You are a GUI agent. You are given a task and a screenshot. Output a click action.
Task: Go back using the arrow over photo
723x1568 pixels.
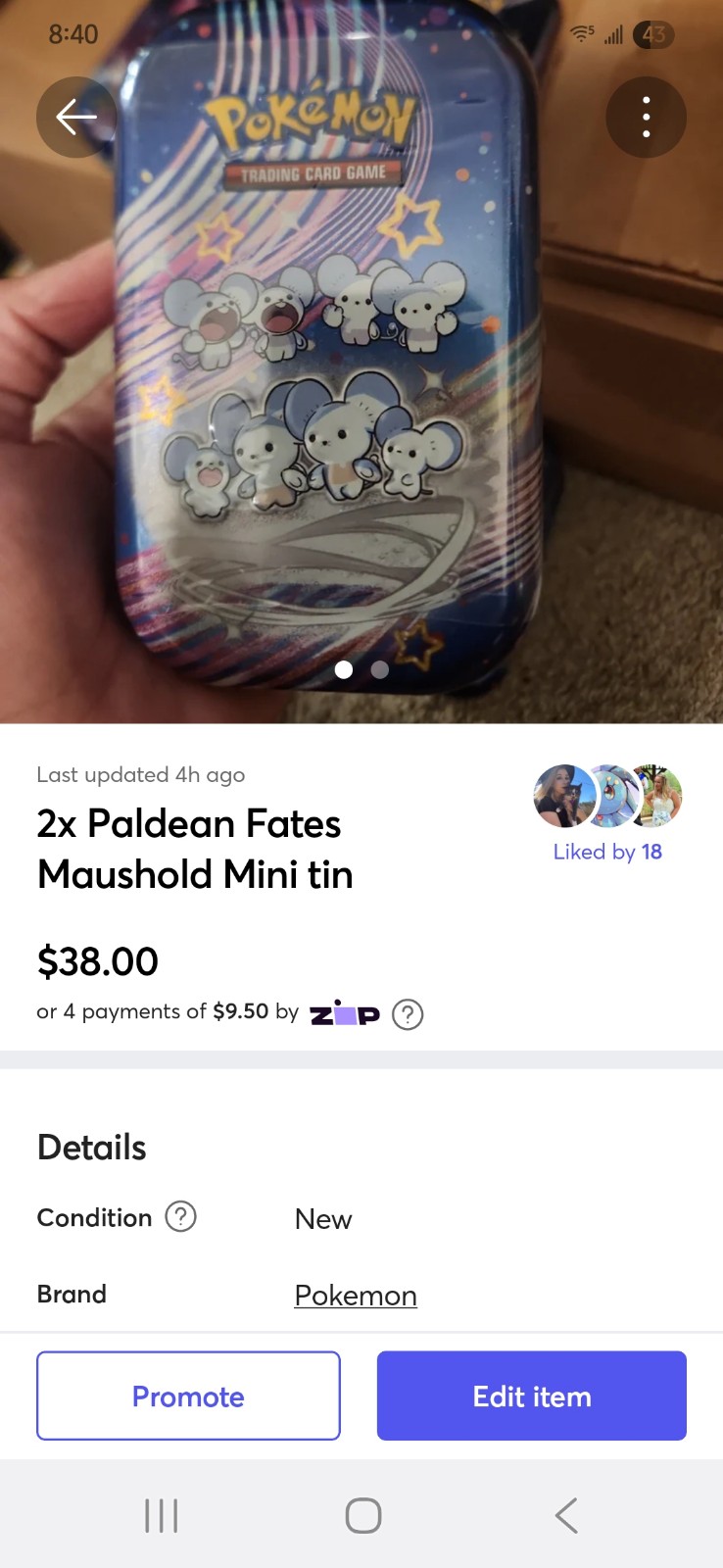click(x=76, y=118)
